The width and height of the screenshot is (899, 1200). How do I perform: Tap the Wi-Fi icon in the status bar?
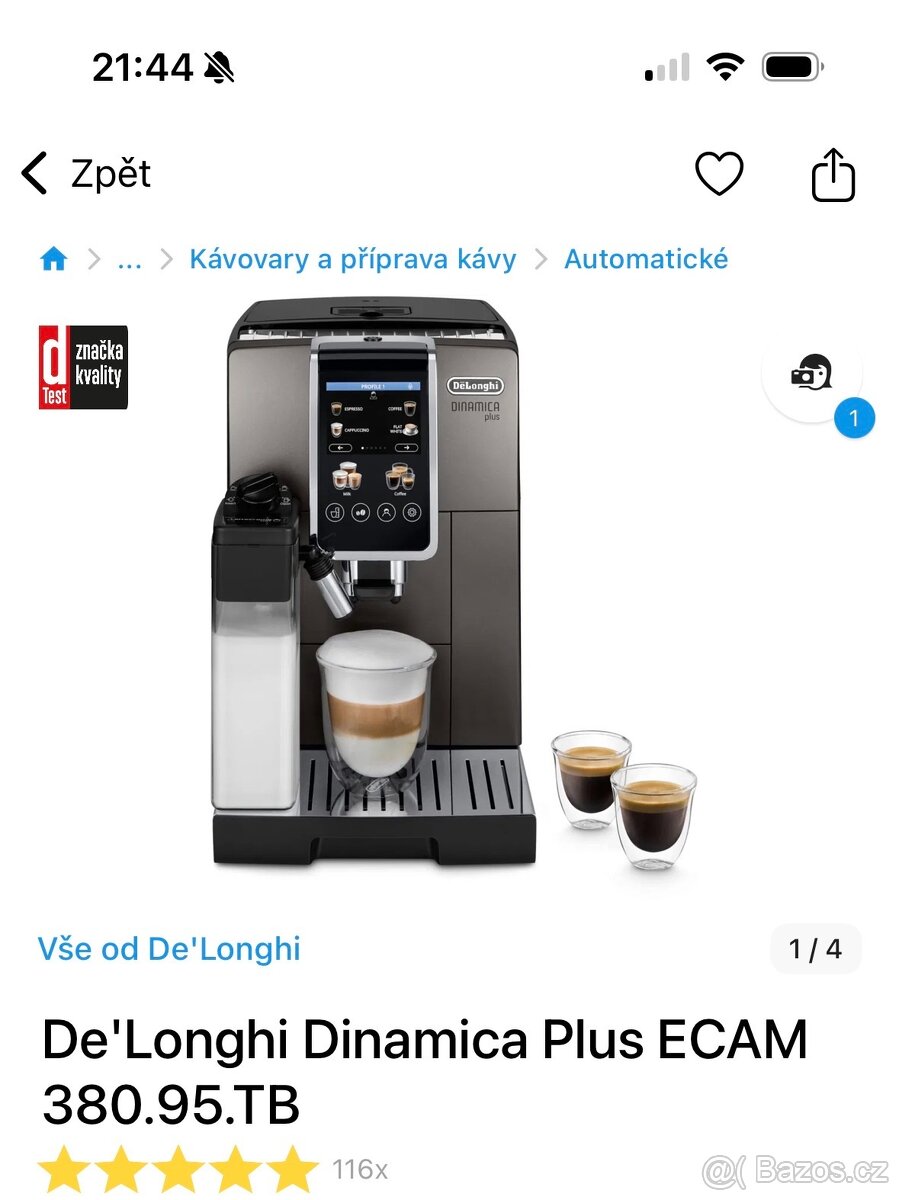coord(727,66)
